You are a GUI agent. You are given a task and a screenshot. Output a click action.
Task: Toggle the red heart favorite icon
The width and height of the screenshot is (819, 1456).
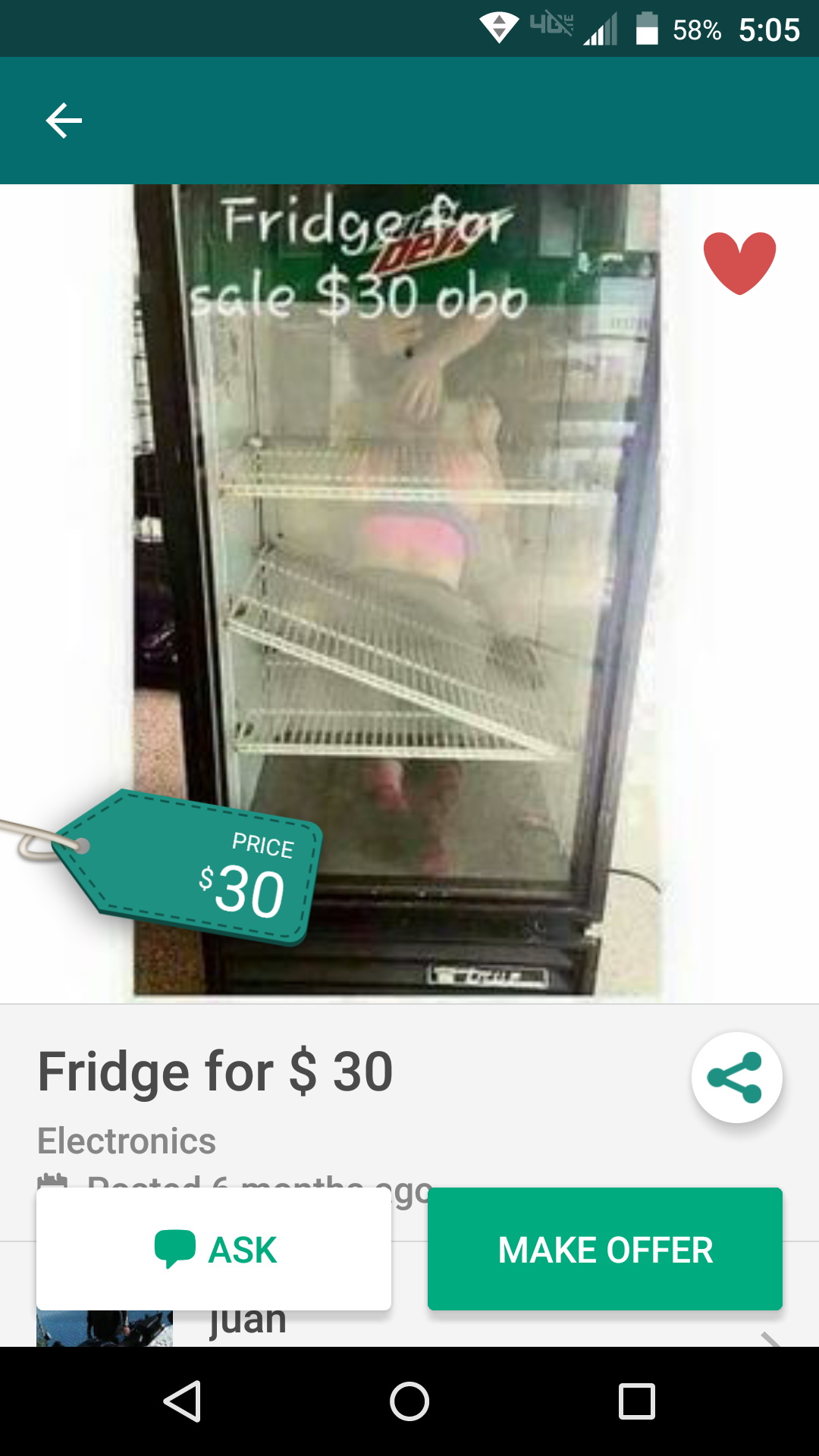point(739,262)
